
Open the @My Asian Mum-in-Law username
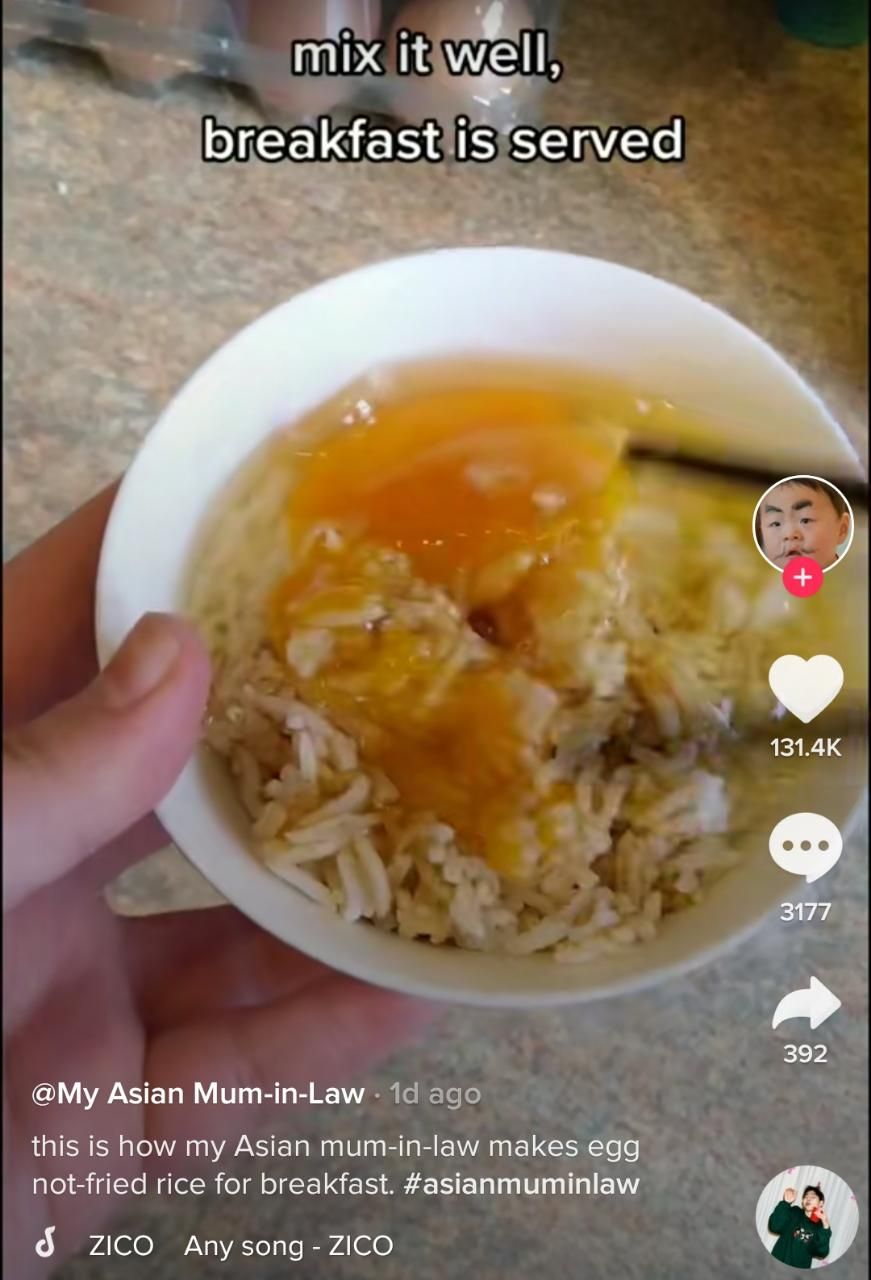click(198, 1094)
